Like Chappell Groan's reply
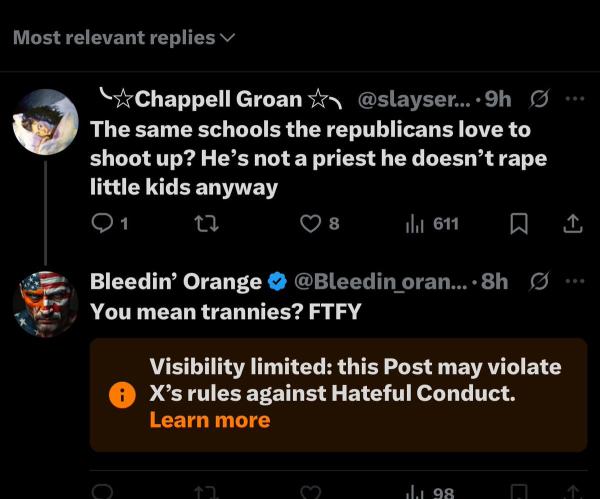This screenshot has width=600, height=499. (x=311, y=224)
